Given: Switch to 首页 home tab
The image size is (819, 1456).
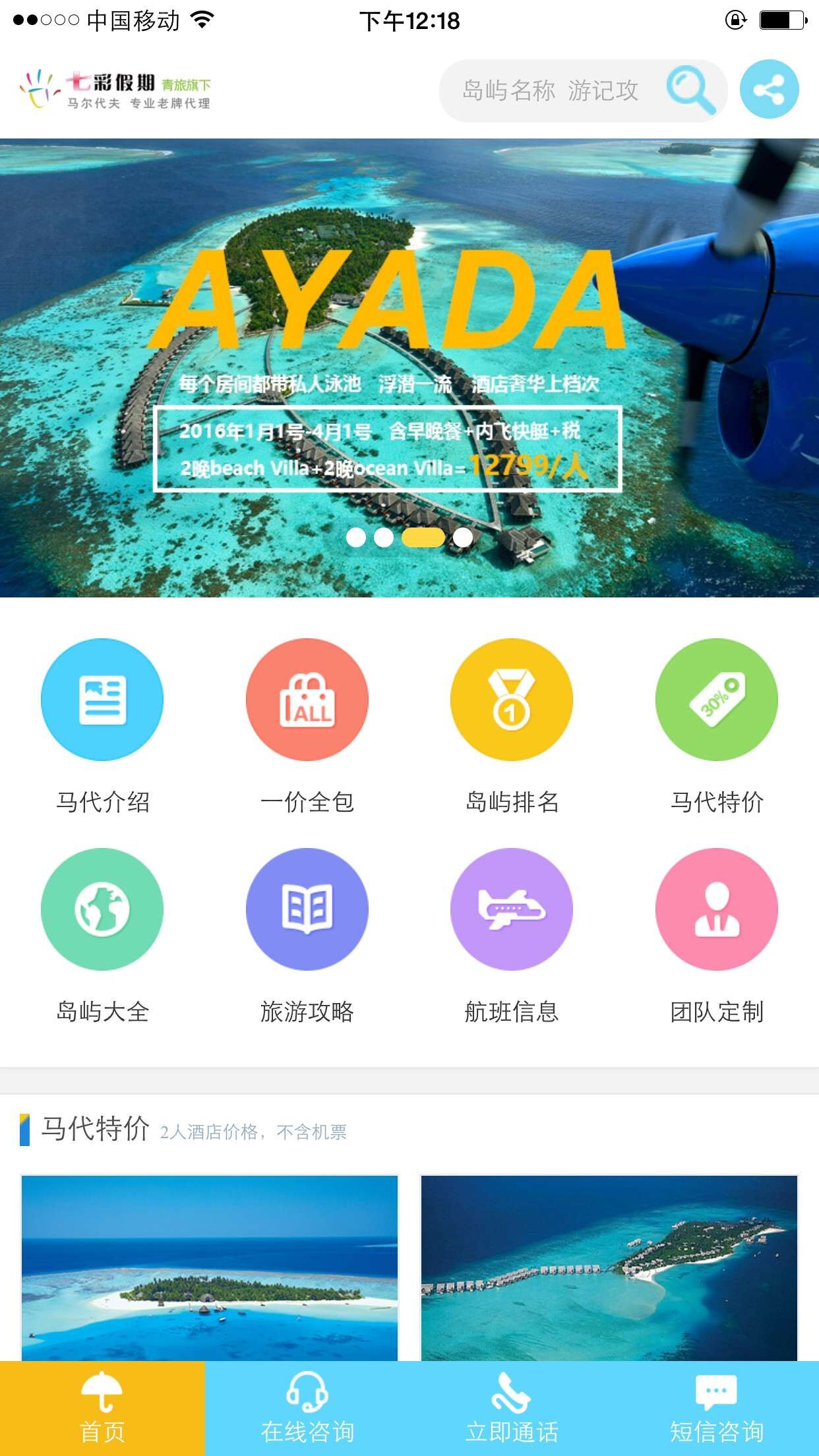Looking at the screenshot, I should [102, 1409].
